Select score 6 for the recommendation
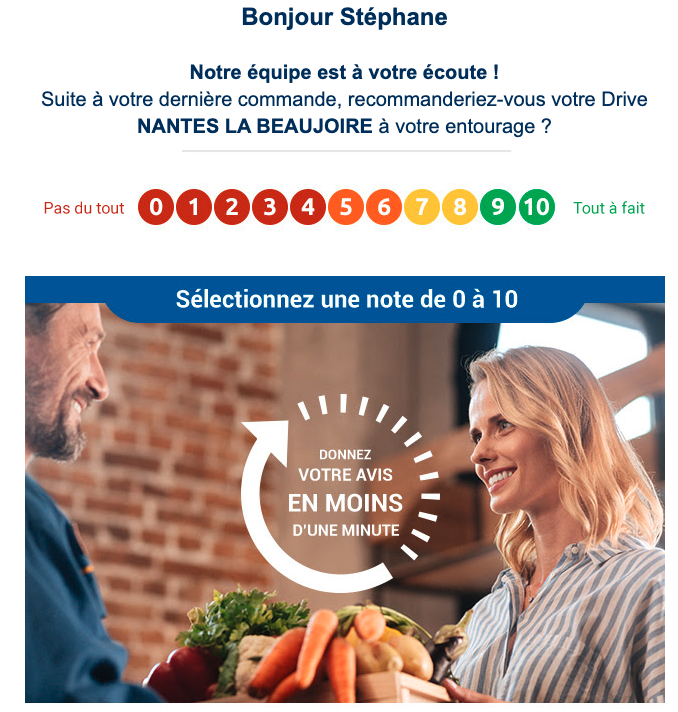 coord(384,208)
